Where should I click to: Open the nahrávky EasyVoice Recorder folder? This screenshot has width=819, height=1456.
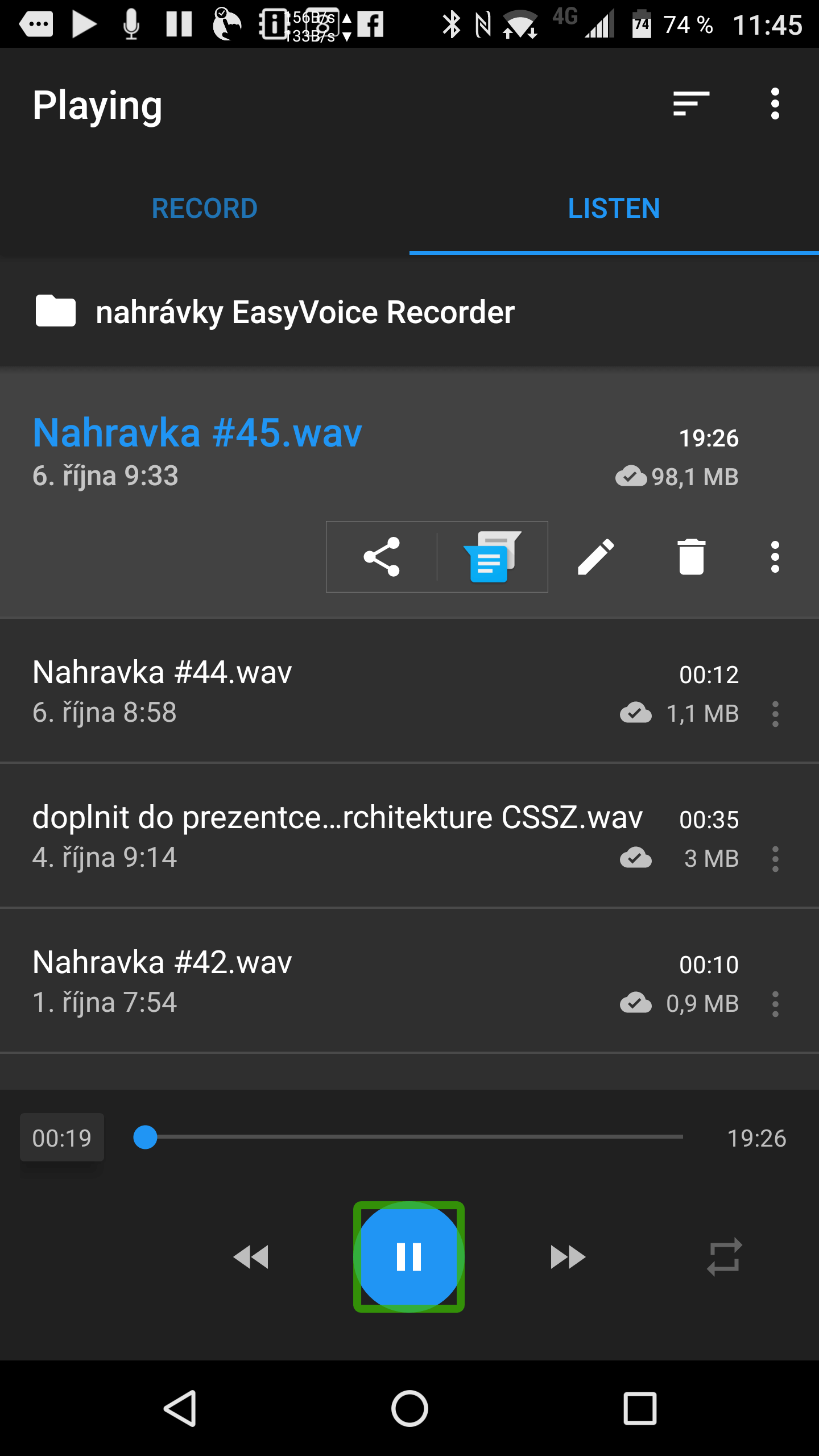[409, 312]
